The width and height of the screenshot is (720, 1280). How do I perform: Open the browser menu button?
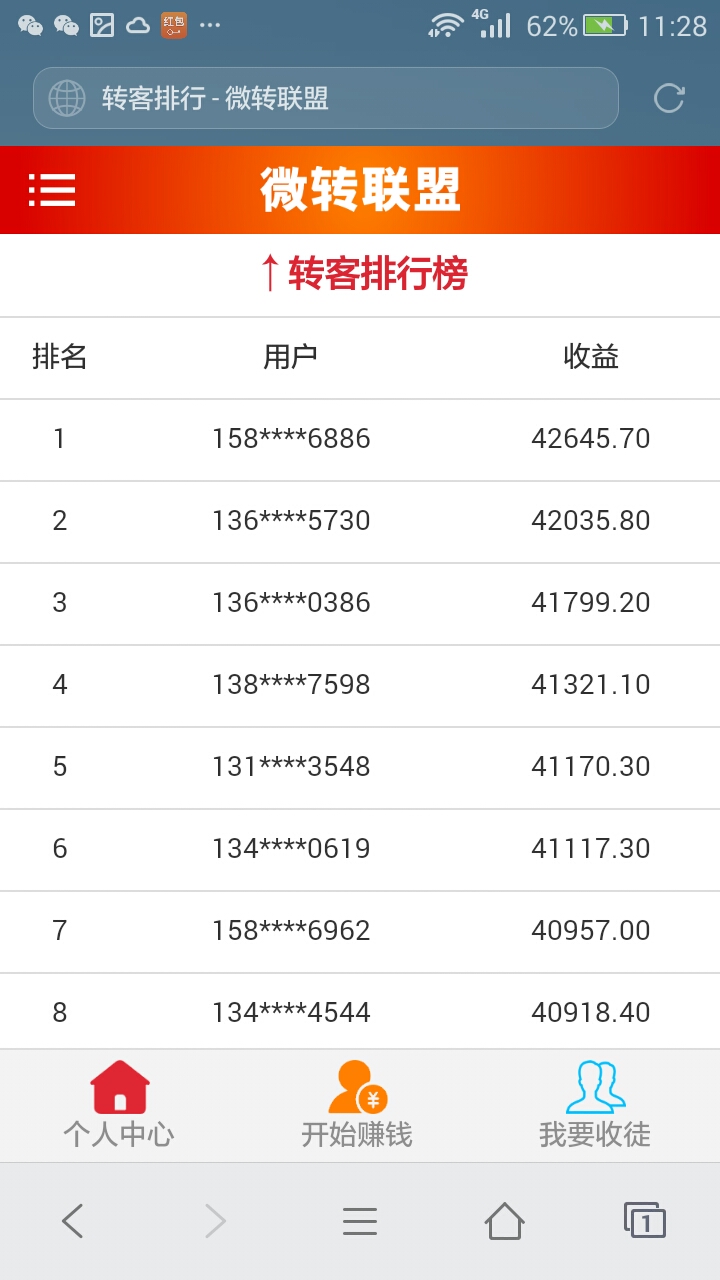pos(360,1221)
